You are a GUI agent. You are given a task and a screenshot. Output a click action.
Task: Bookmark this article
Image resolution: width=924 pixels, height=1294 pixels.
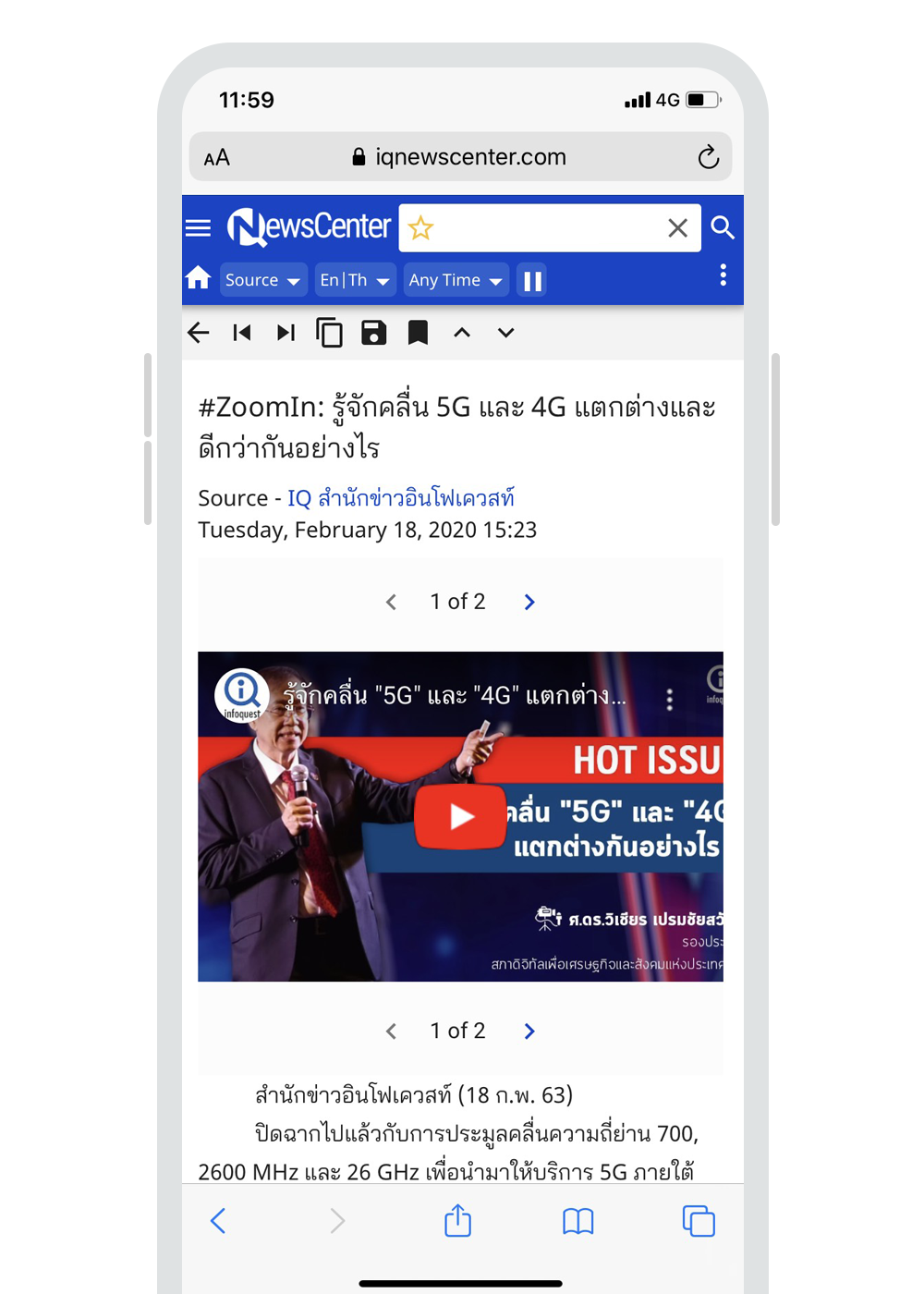[x=418, y=333]
